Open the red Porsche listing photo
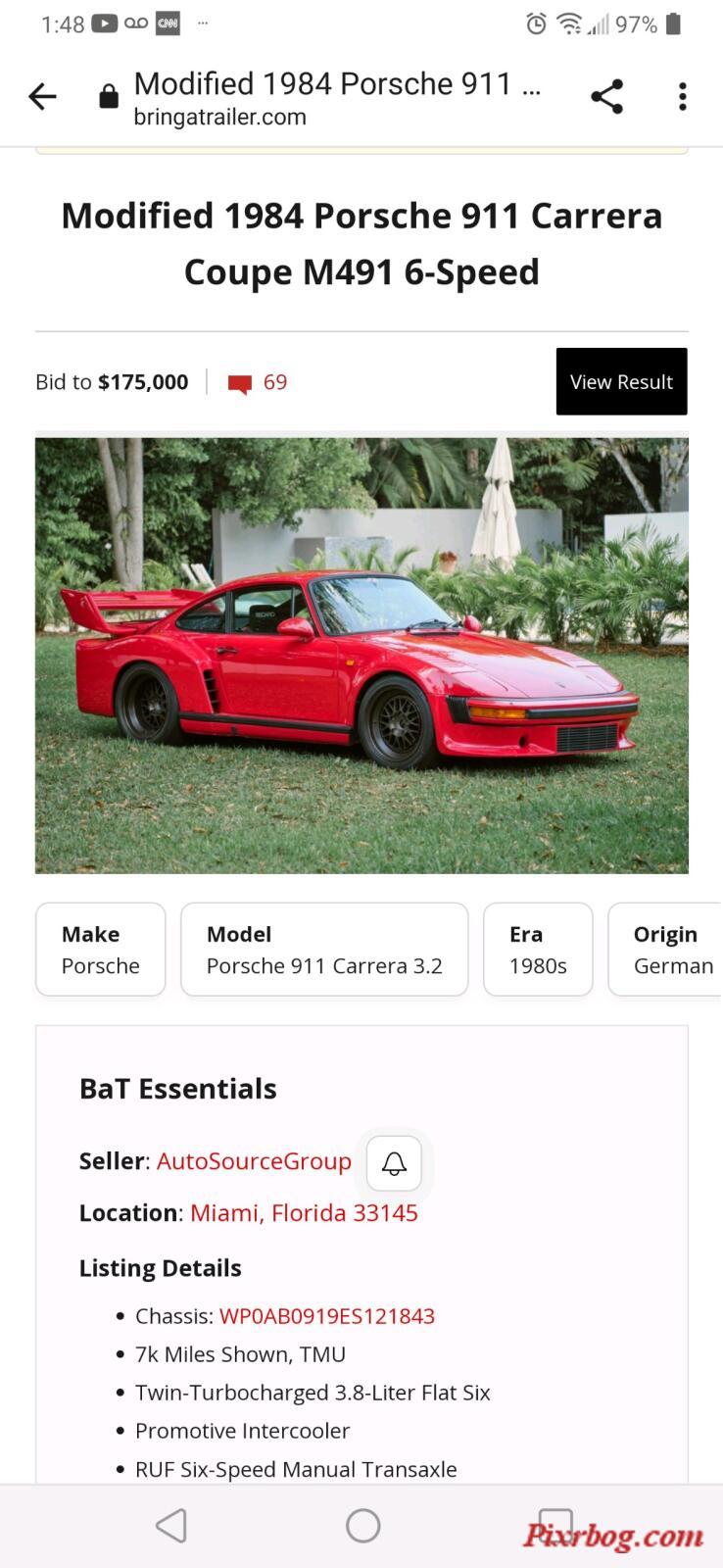This screenshot has width=723, height=1568. click(361, 655)
